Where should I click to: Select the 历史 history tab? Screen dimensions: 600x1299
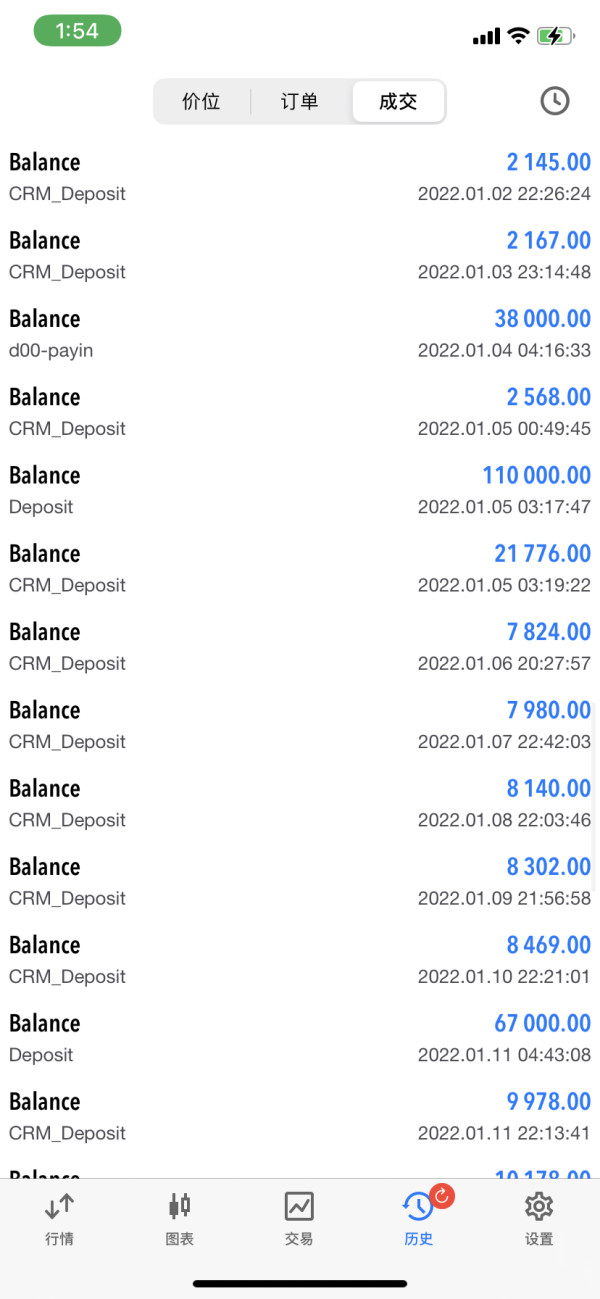click(x=419, y=1218)
